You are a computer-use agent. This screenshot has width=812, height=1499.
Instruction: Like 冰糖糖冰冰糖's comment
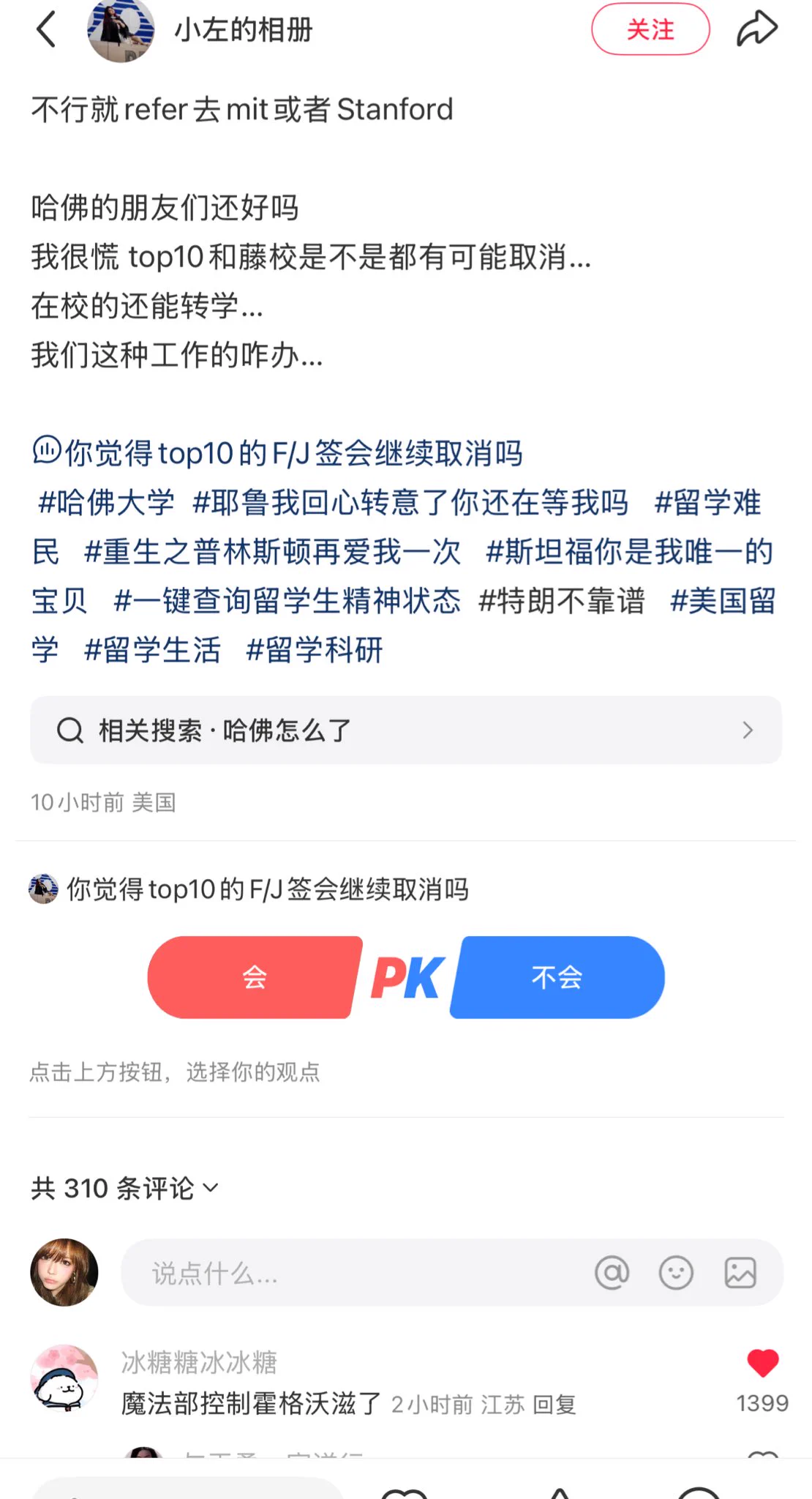(762, 1364)
